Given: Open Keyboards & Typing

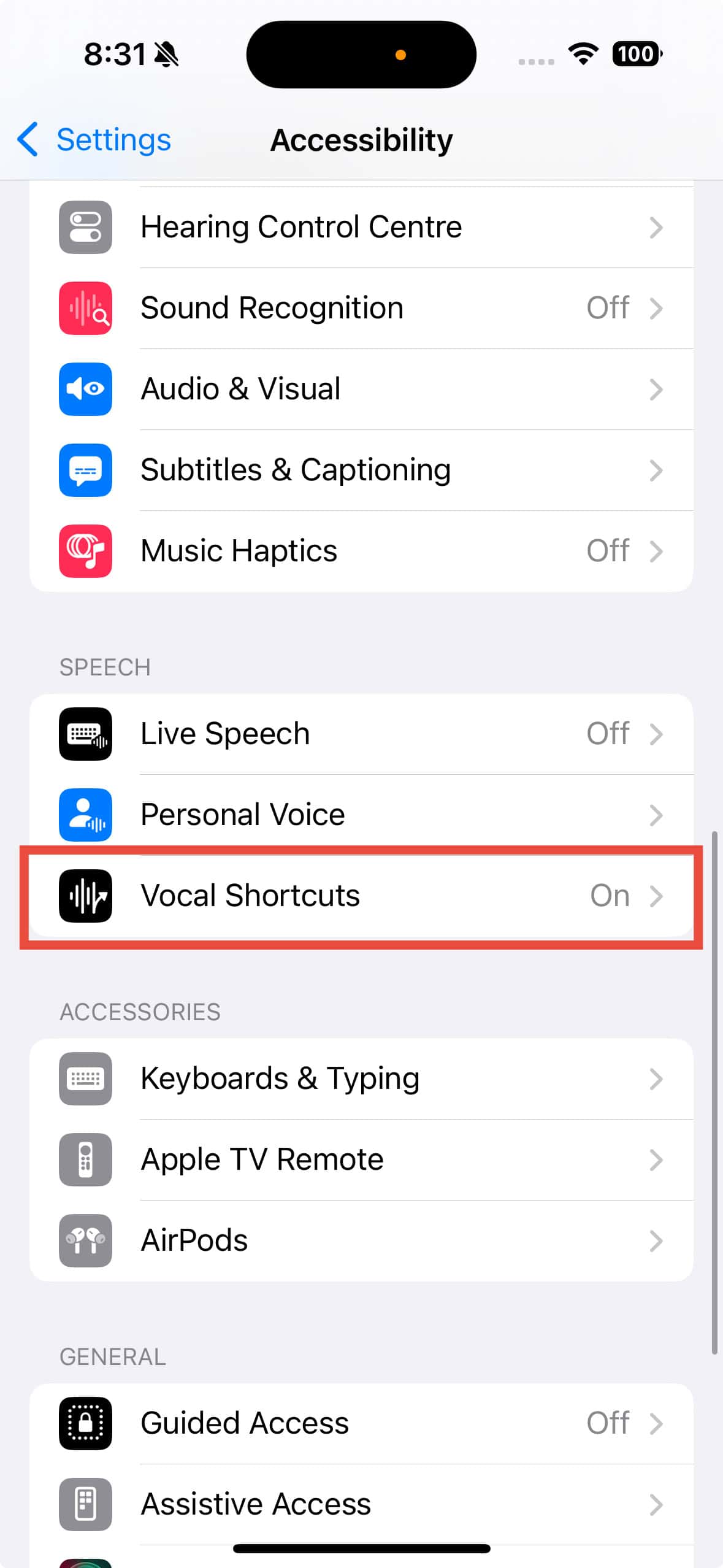Looking at the screenshot, I should click(361, 1078).
